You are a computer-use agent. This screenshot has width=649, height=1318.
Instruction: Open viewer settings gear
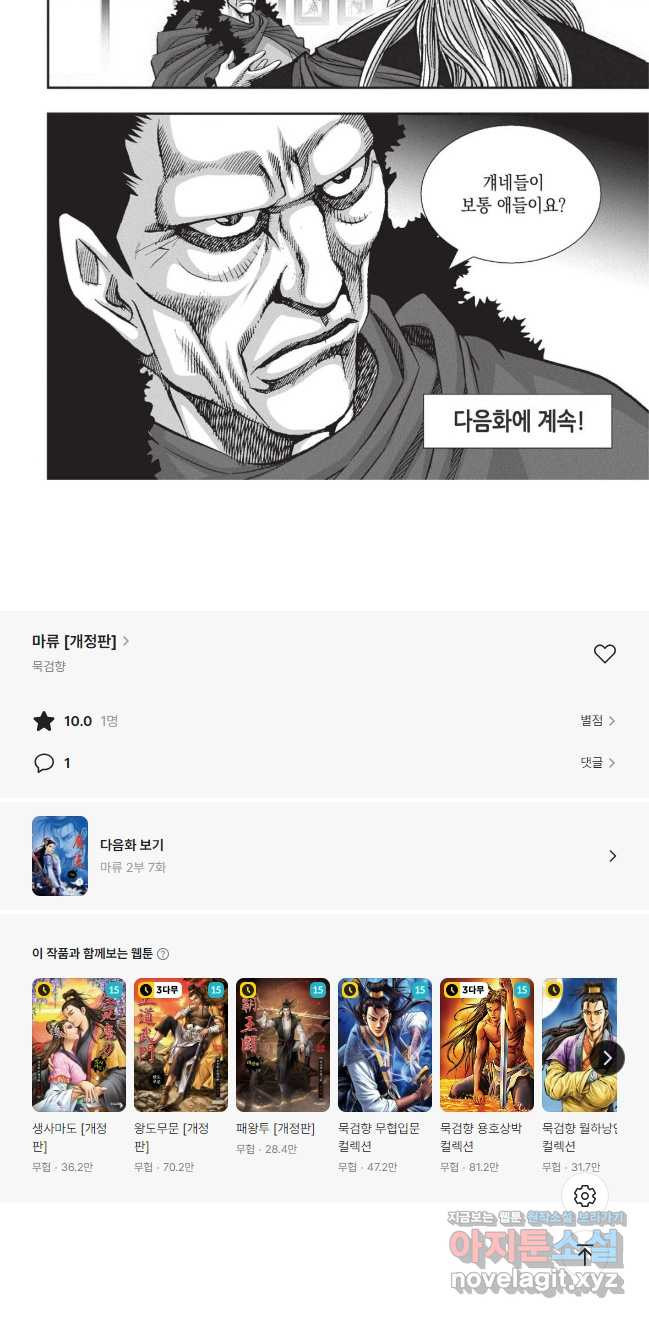[585, 1196]
